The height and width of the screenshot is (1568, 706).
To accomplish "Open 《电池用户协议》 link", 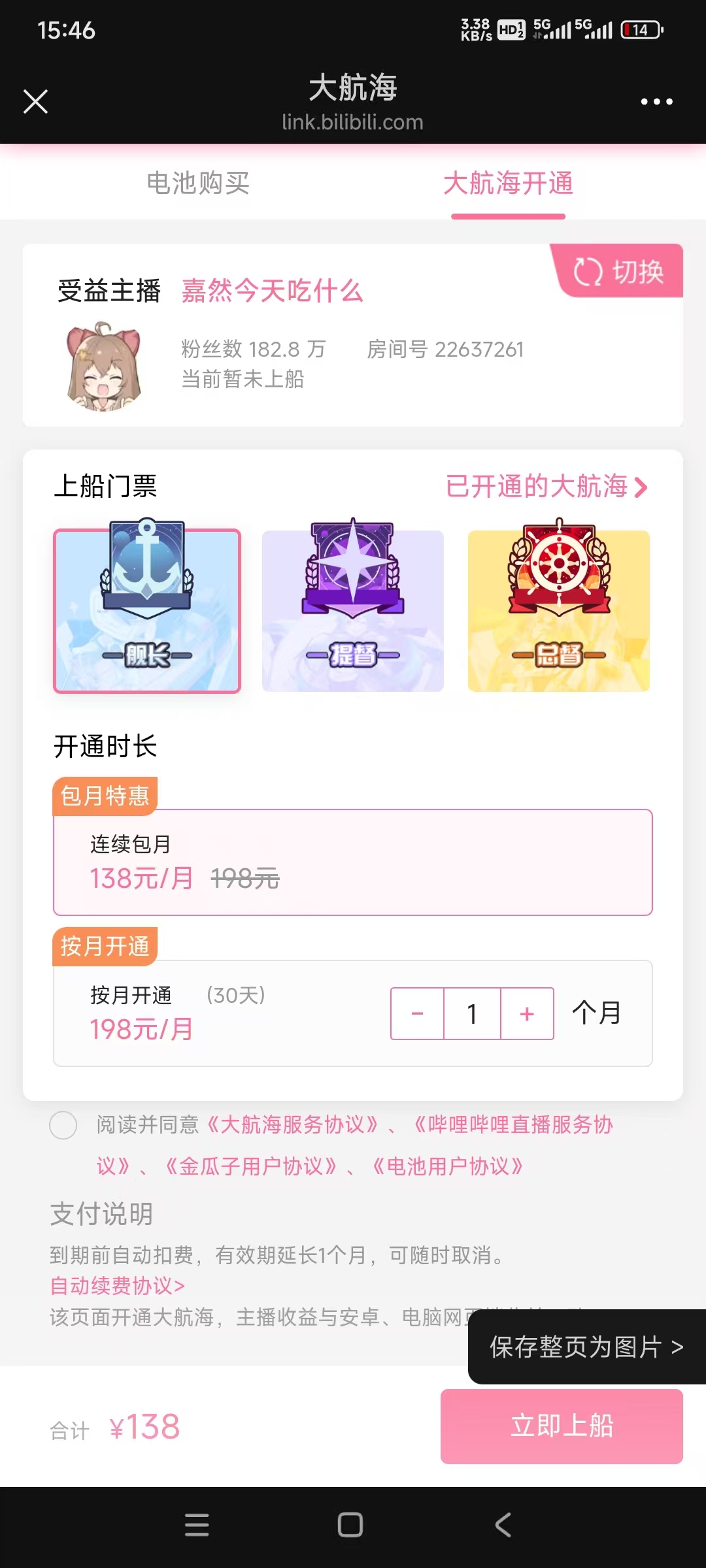I will point(448,1167).
